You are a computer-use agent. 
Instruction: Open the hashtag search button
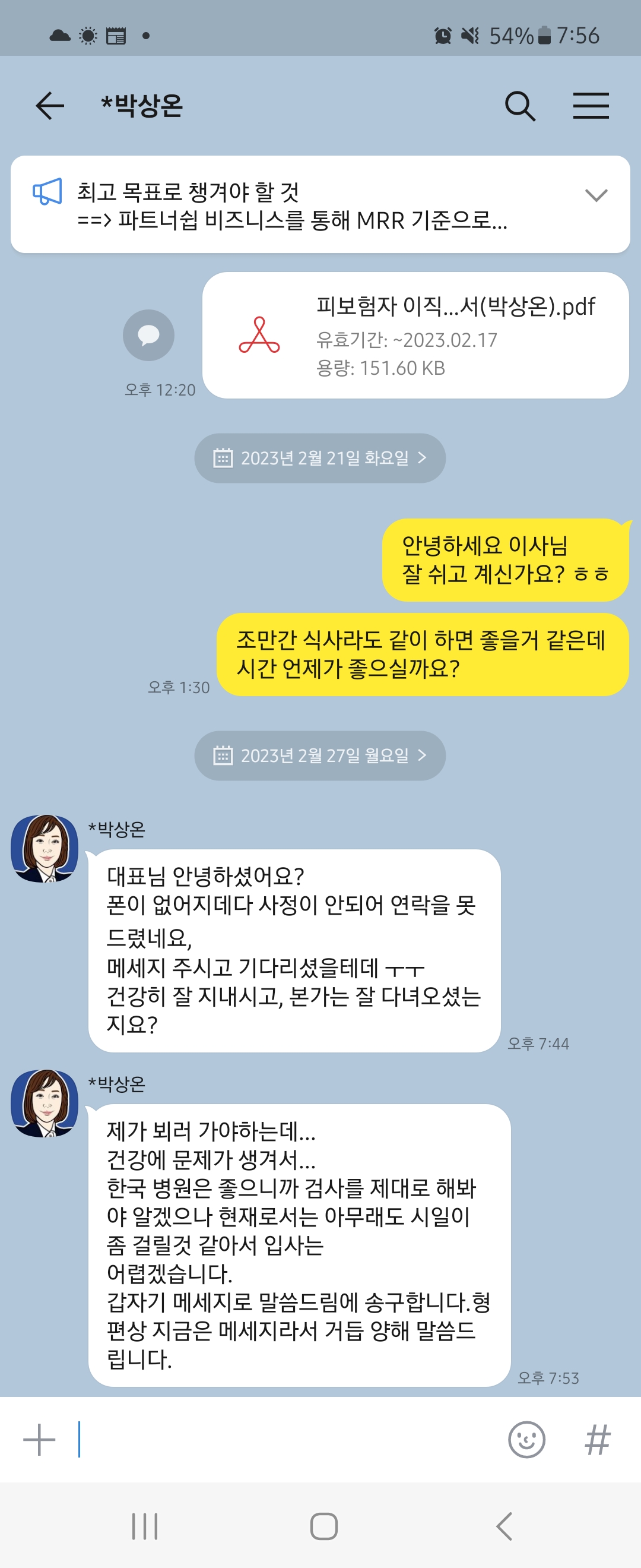[x=596, y=1440]
